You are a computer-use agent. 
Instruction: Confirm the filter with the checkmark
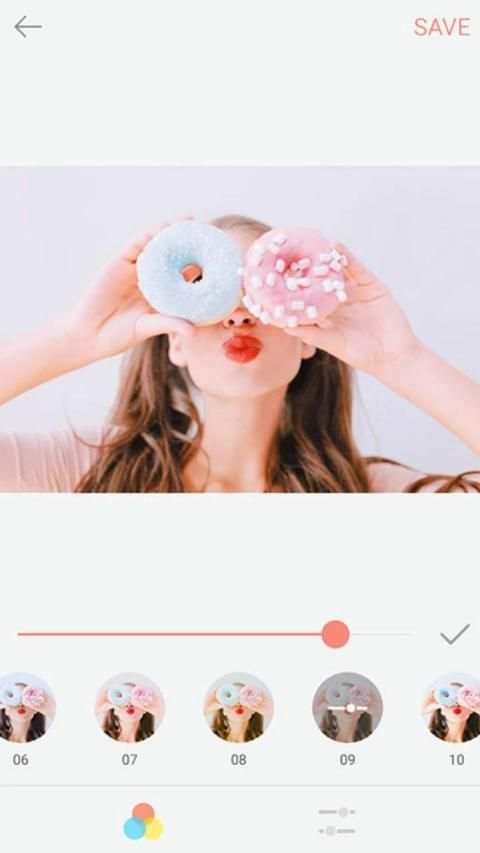[455, 634]
